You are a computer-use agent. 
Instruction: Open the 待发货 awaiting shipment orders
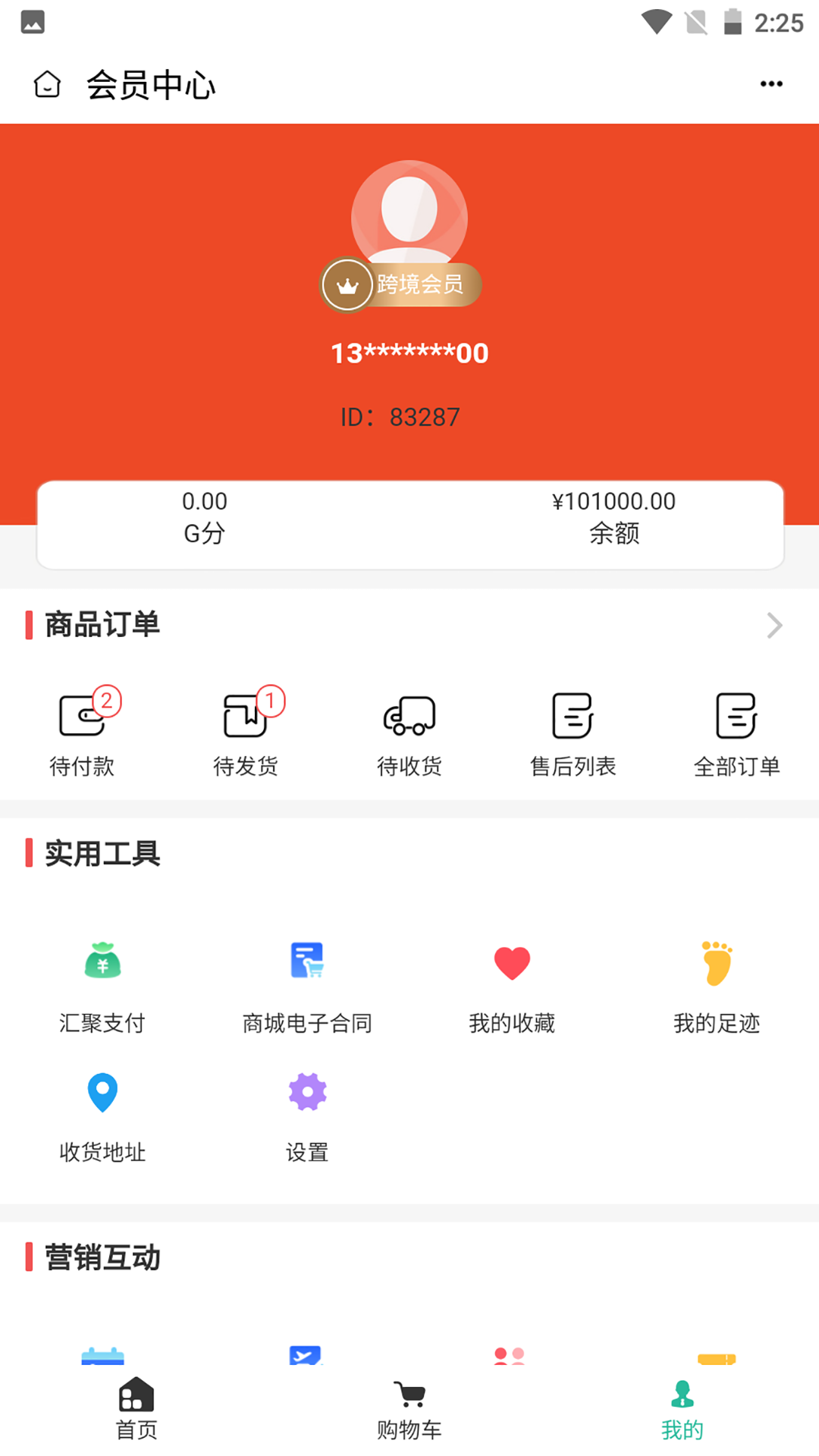tap(245, 730)
